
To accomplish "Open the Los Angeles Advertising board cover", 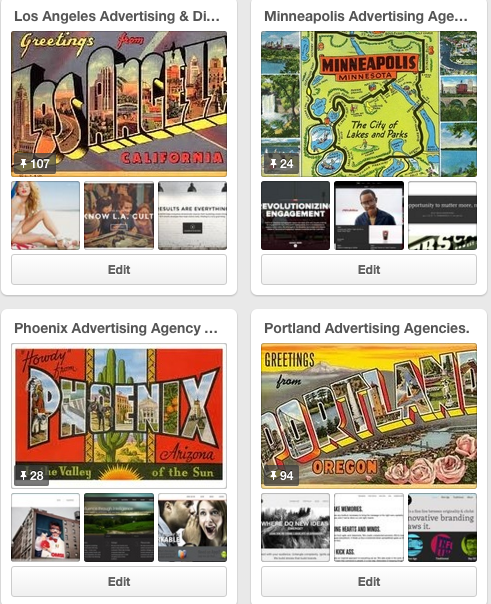I will (x=119, y=104).
